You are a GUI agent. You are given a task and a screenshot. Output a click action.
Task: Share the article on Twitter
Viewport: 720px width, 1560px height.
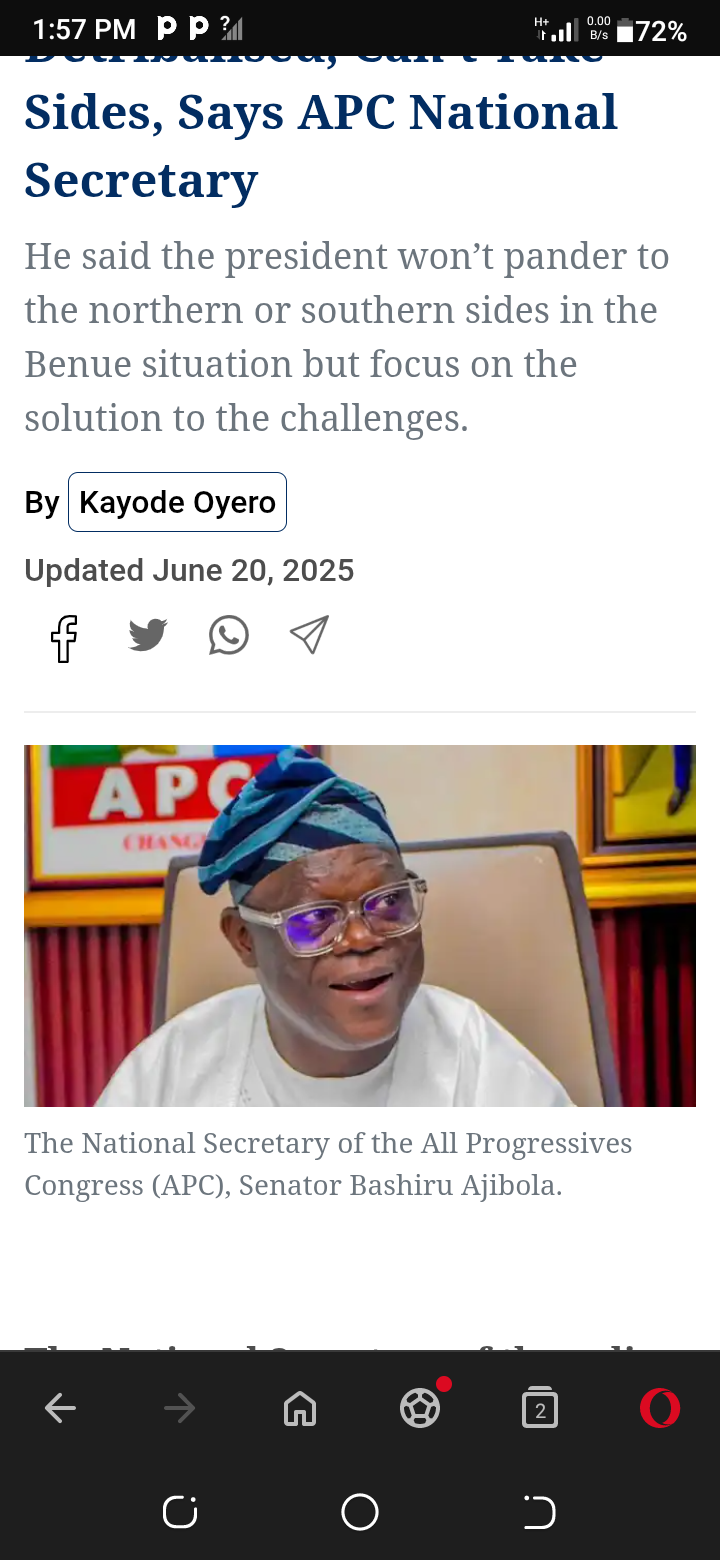147,634
